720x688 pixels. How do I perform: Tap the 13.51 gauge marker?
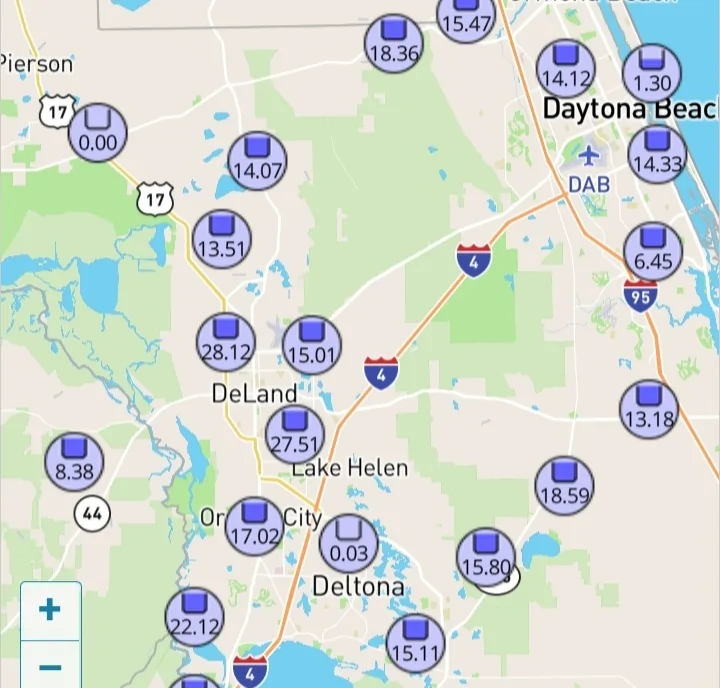pyautogui.click(x=221, y=239)
